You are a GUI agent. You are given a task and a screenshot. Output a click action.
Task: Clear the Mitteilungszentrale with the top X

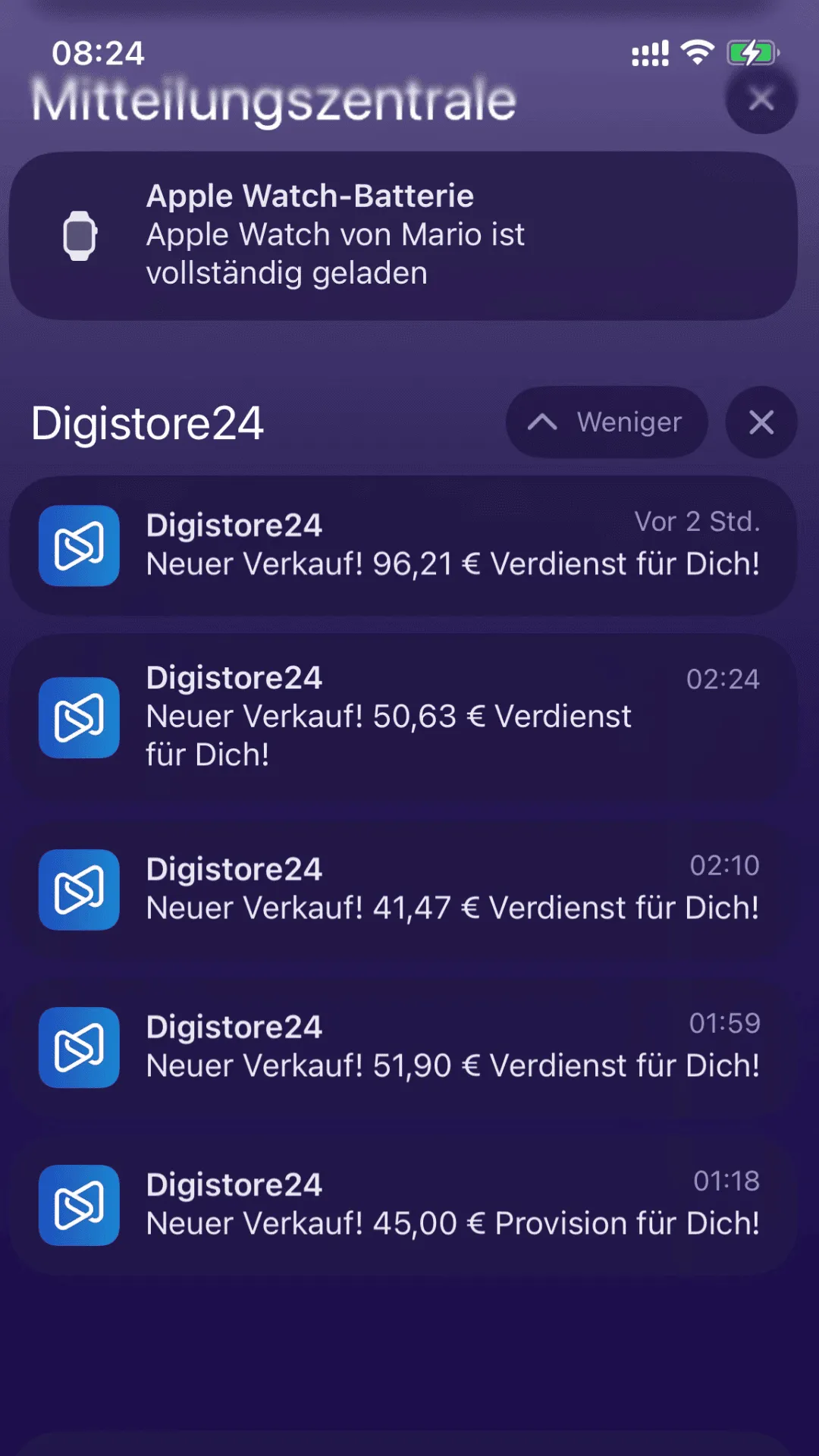[761, 99]
